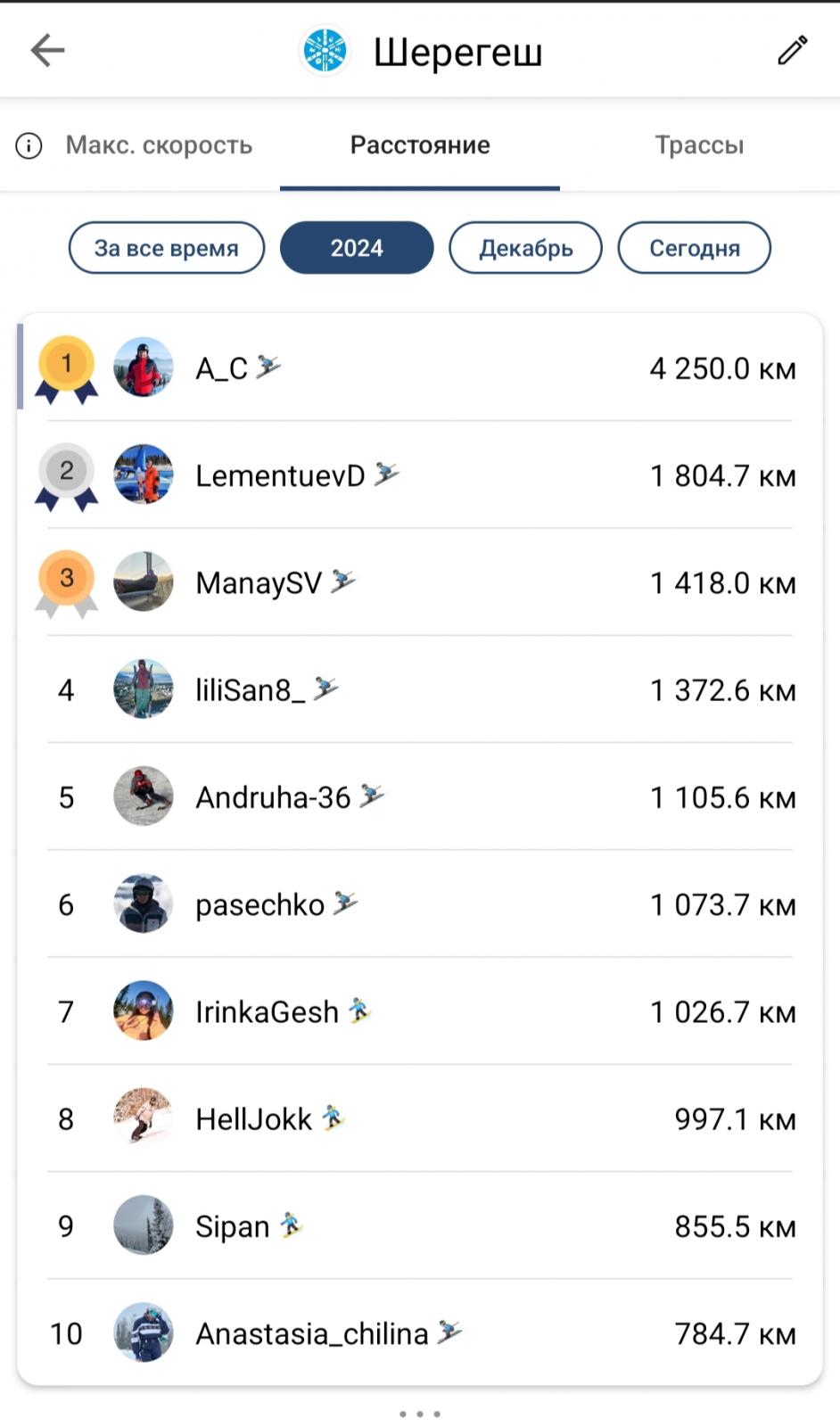Filter by За все время
Viewport: 840px width, 1427px height.
[167, 248]
